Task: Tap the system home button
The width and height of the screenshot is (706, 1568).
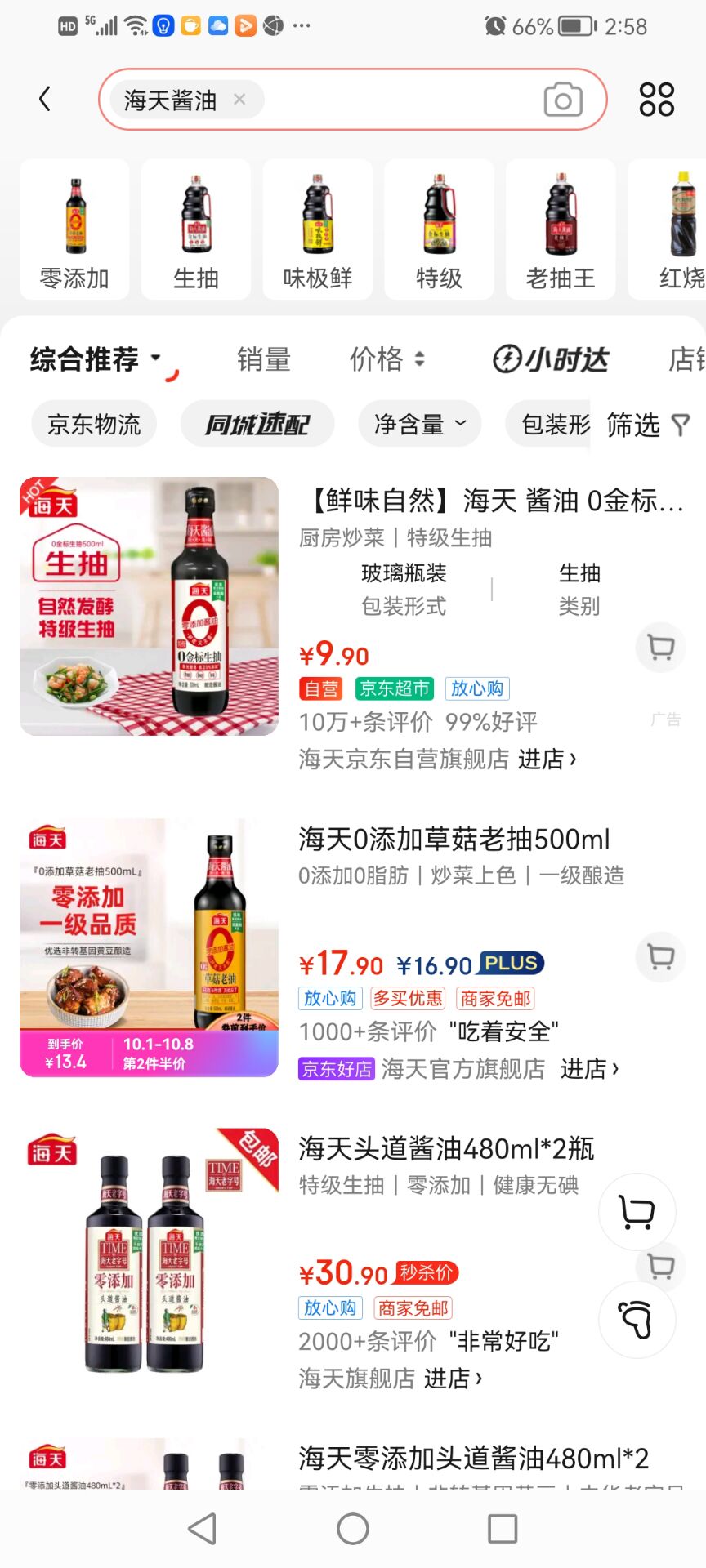Action: point(353,1529)
